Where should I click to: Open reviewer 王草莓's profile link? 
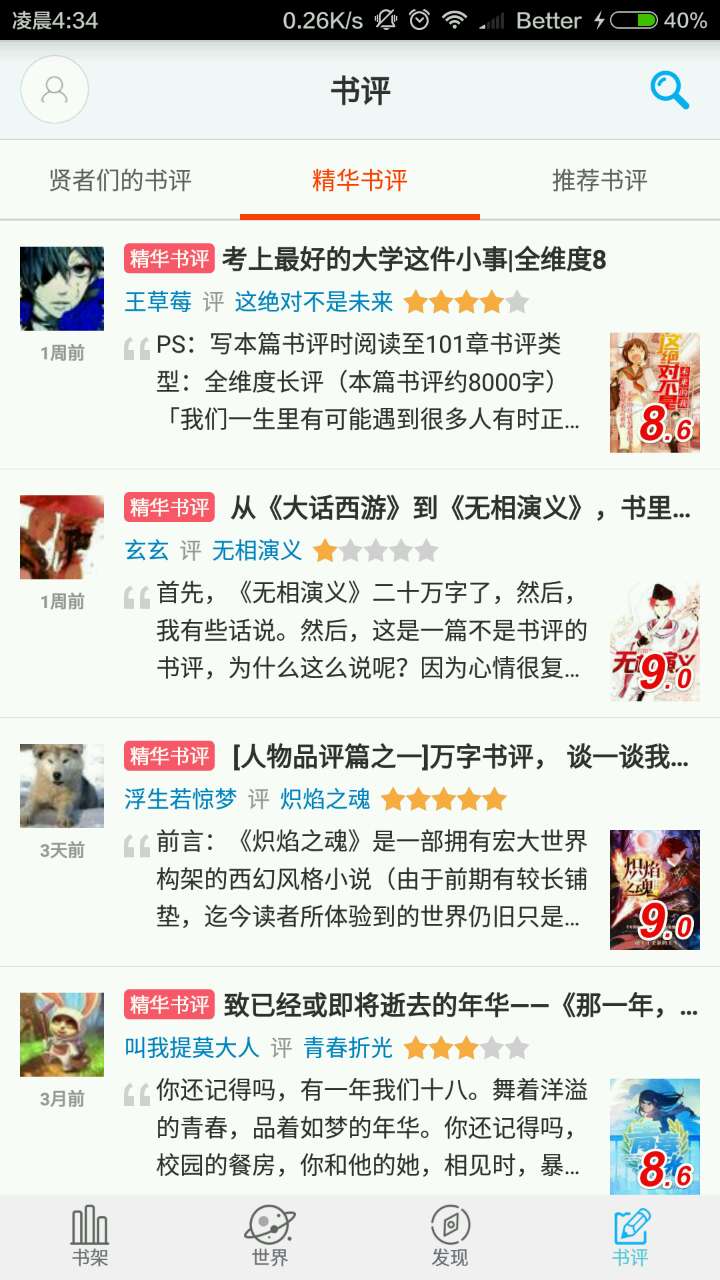(157, 302)
